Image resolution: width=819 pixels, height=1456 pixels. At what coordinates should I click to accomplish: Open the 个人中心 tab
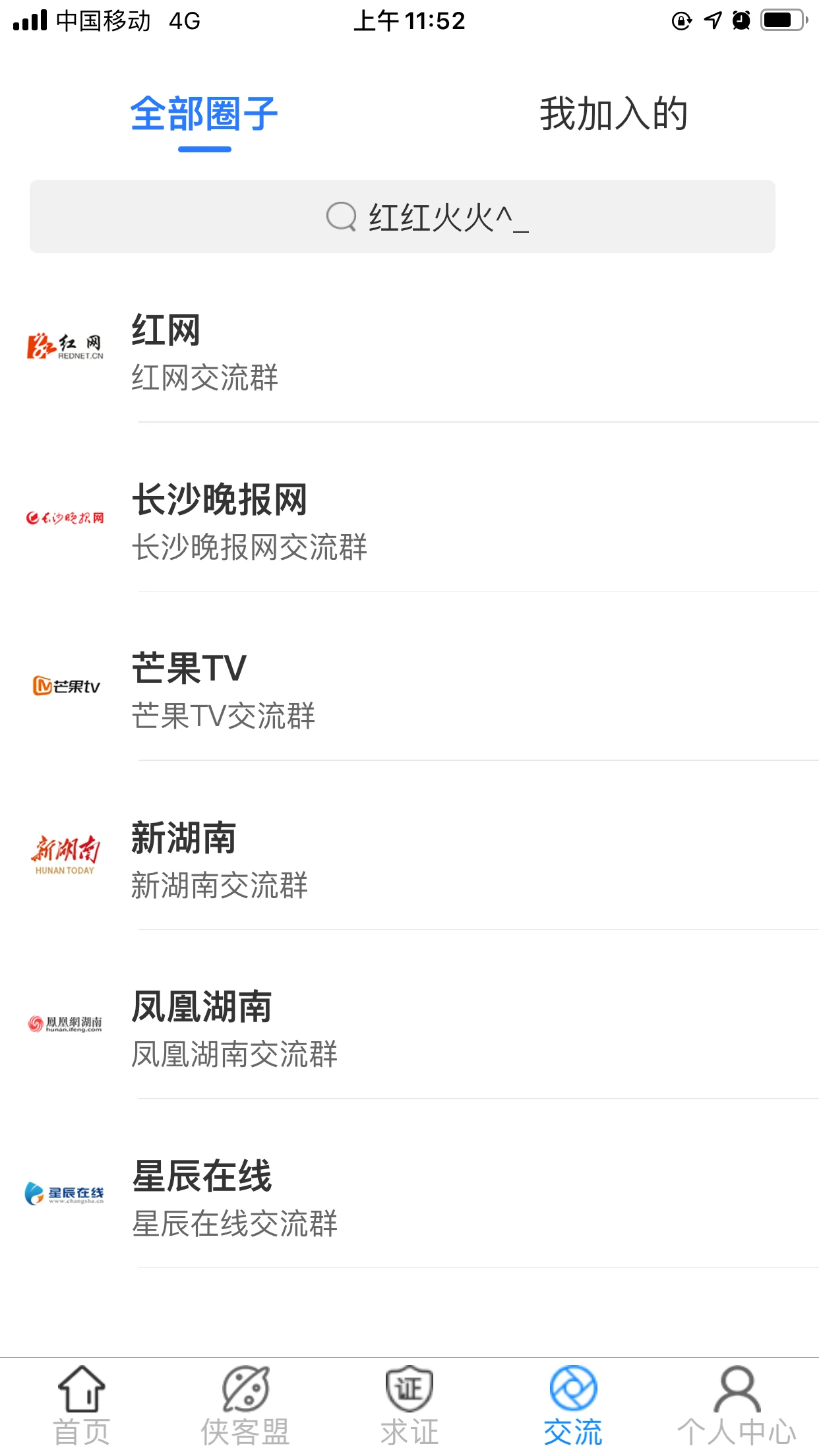coord(737,1406)
